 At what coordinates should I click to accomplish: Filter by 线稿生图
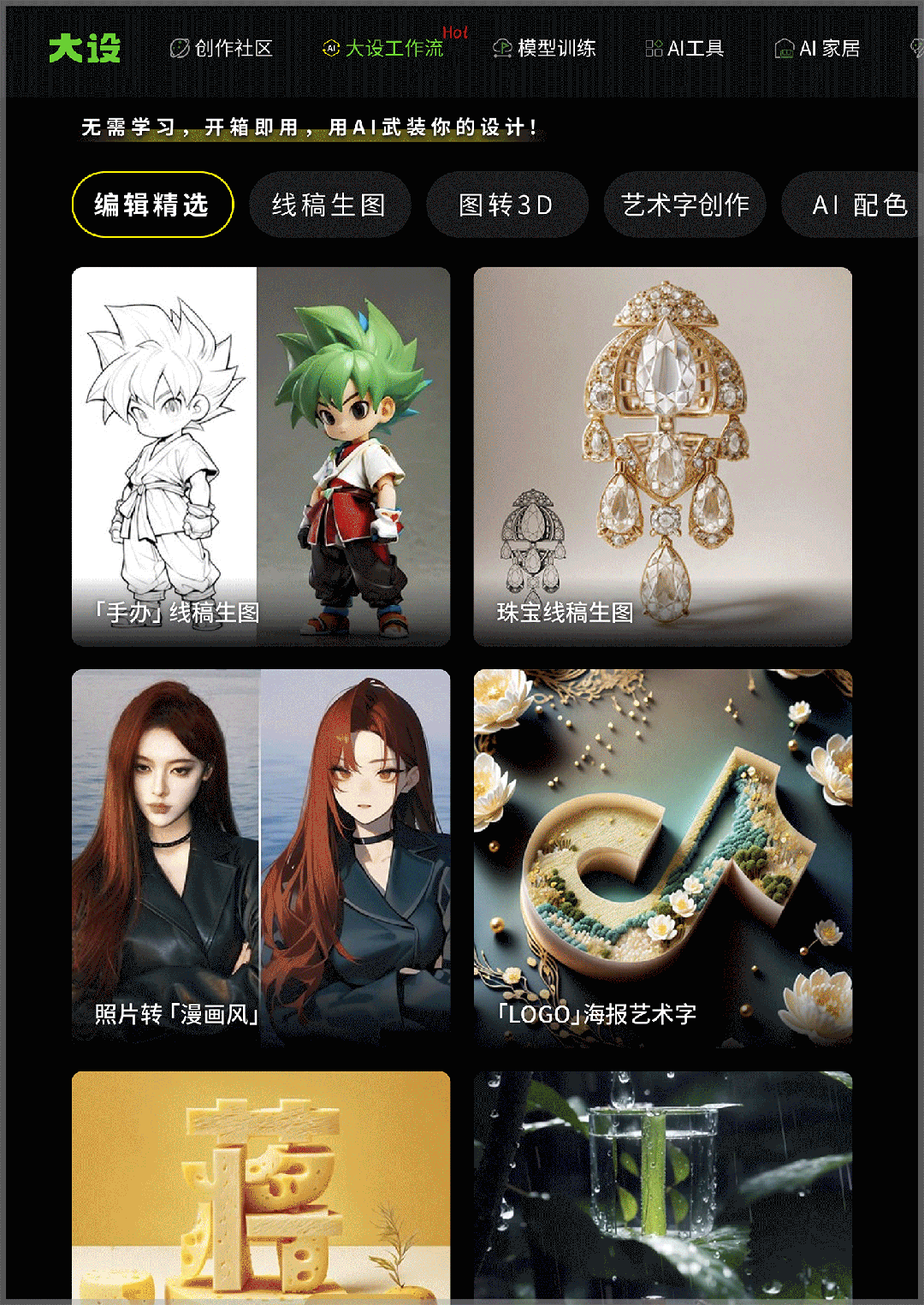pyautogui.click(x=329, y=205)
